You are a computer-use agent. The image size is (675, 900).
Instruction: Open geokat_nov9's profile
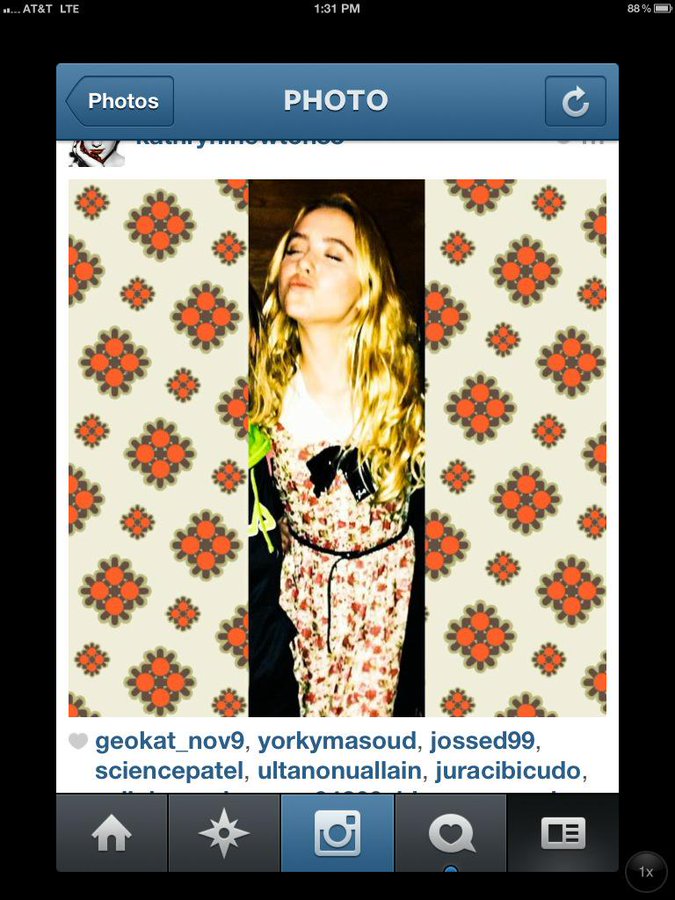(x=172, y=742)
